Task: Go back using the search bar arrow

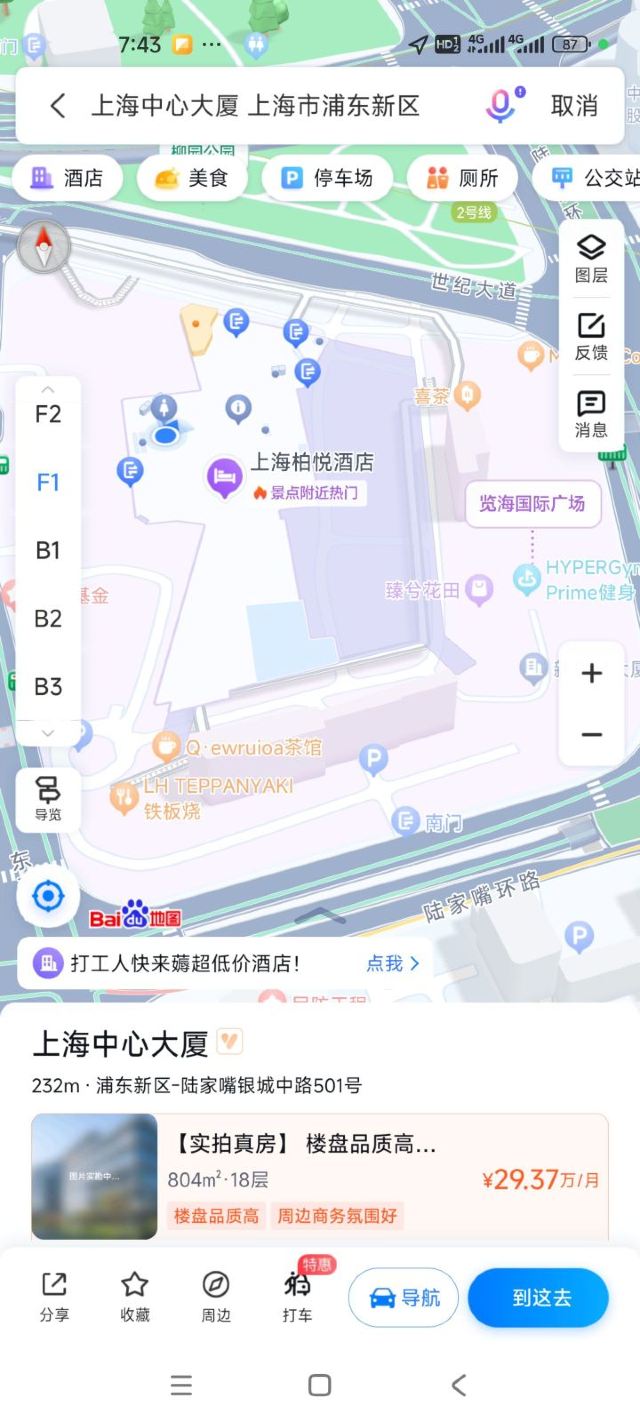Action: pos(58,105)
